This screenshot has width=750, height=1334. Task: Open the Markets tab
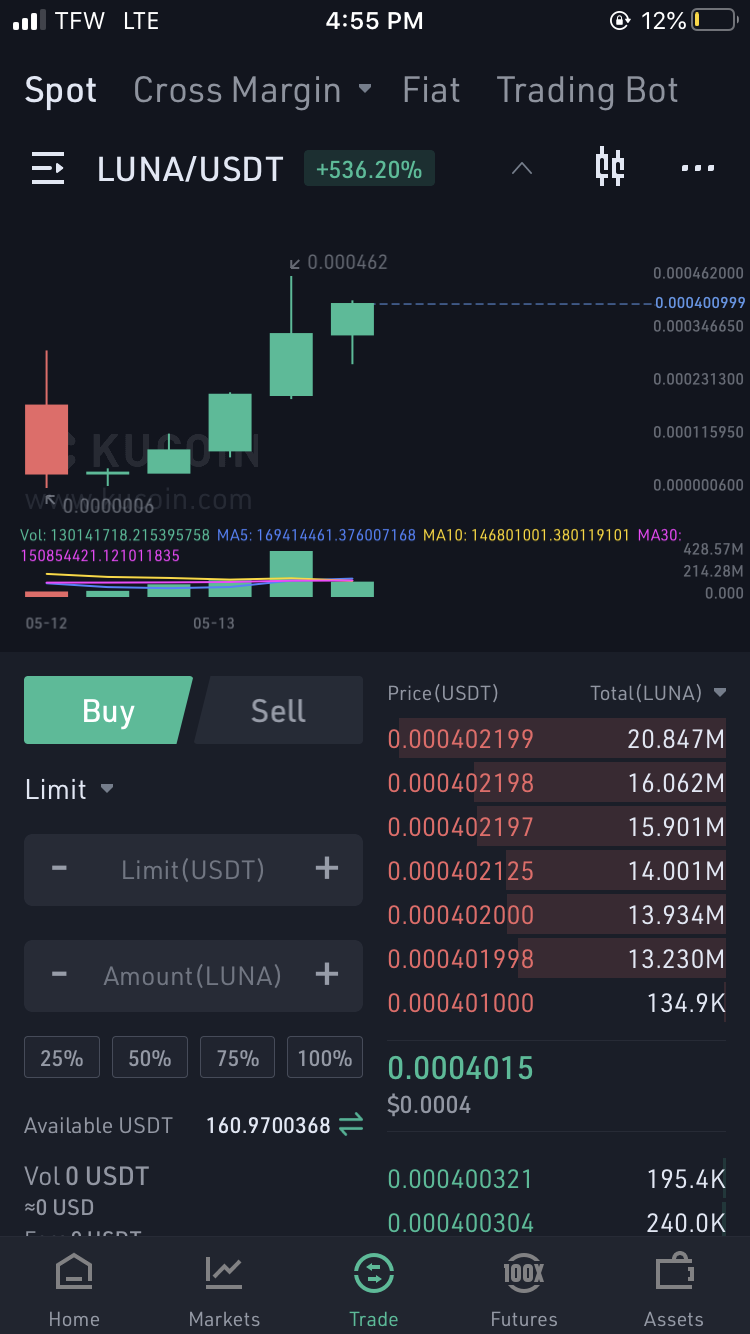pyautogui.click(x=224, y=1292)
